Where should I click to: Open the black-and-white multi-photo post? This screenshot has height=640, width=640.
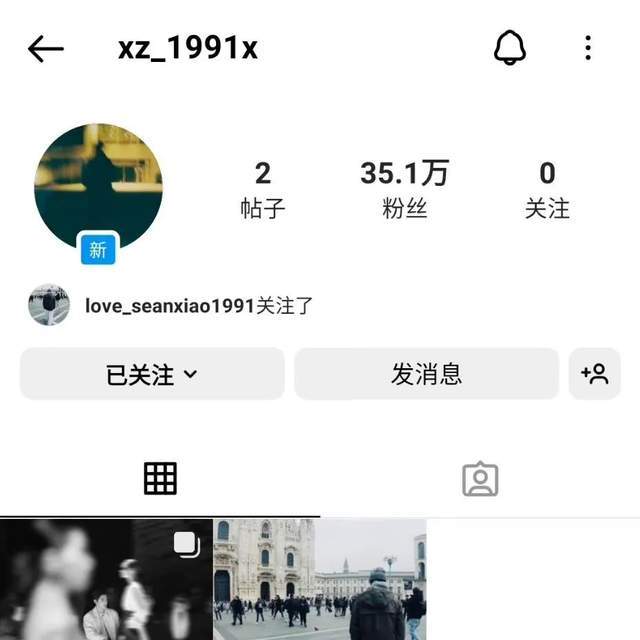pyautogui.click(x=105, y=580)
